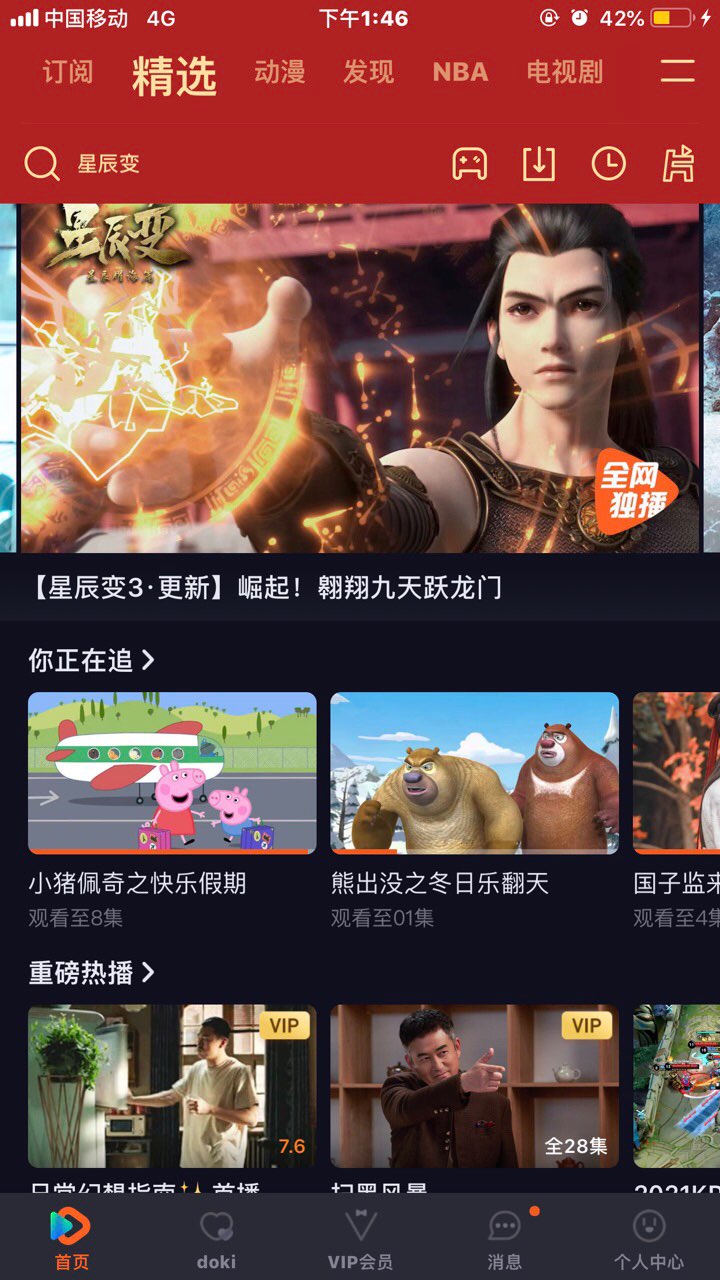This screenshot has width=720, height=1280.
Task: Go to the doki tab
Action: pyautogui.click(x=216, y=1240)
